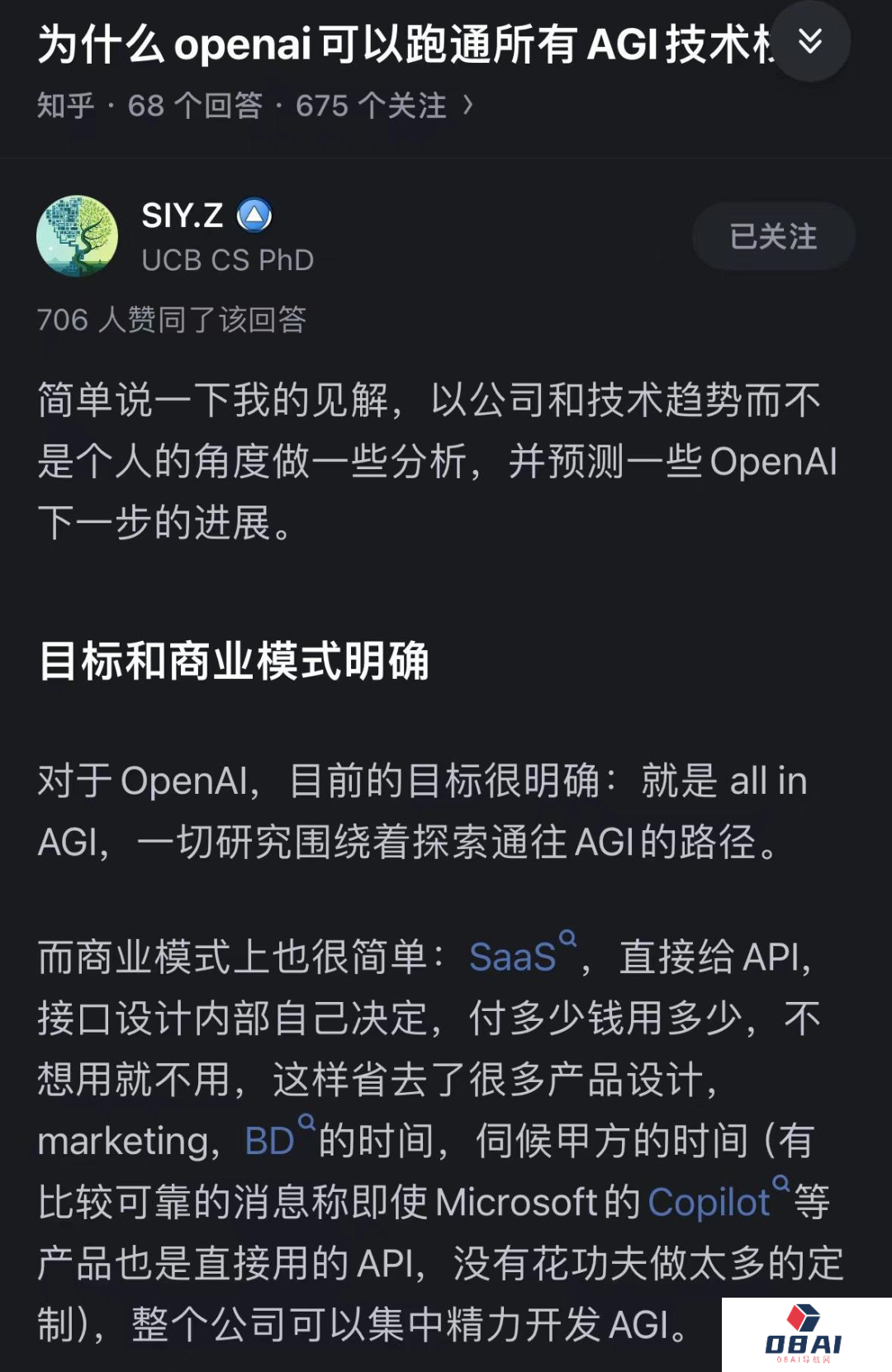Look up the BD keyword link
This screenshot has height=1372, width=892.
pyautogui.click(x=271, y=1141)
